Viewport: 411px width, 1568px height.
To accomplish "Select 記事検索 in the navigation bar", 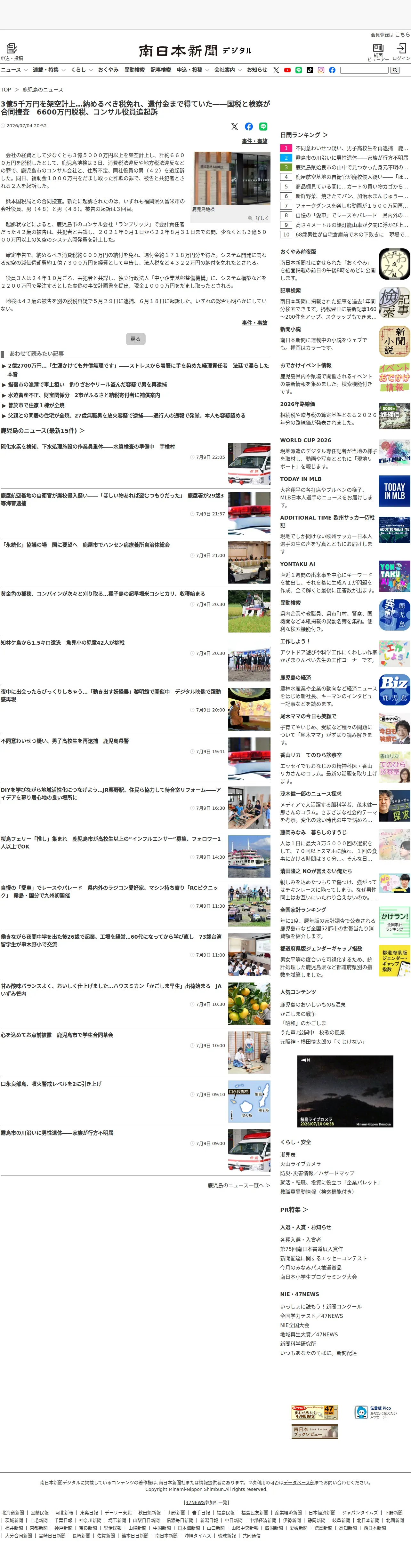I will (x=161, y=70).
